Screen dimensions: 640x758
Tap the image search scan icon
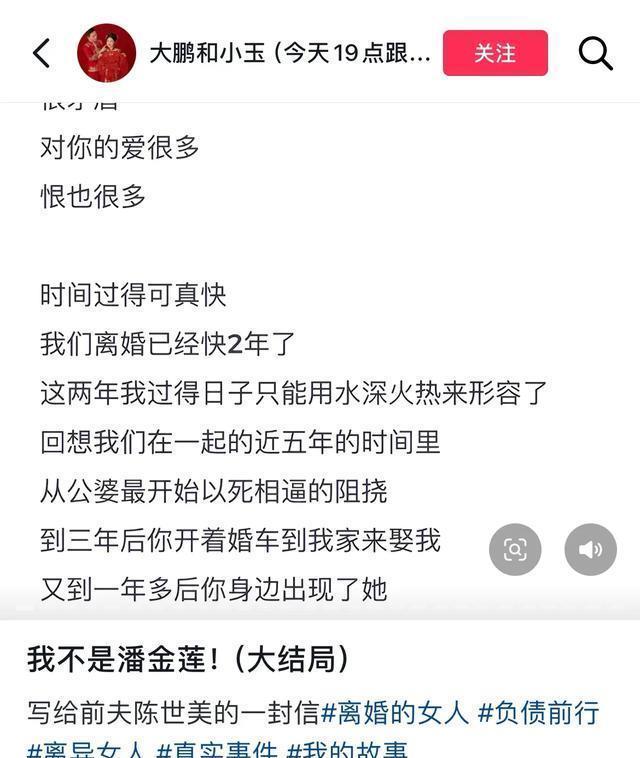(515, 549)
